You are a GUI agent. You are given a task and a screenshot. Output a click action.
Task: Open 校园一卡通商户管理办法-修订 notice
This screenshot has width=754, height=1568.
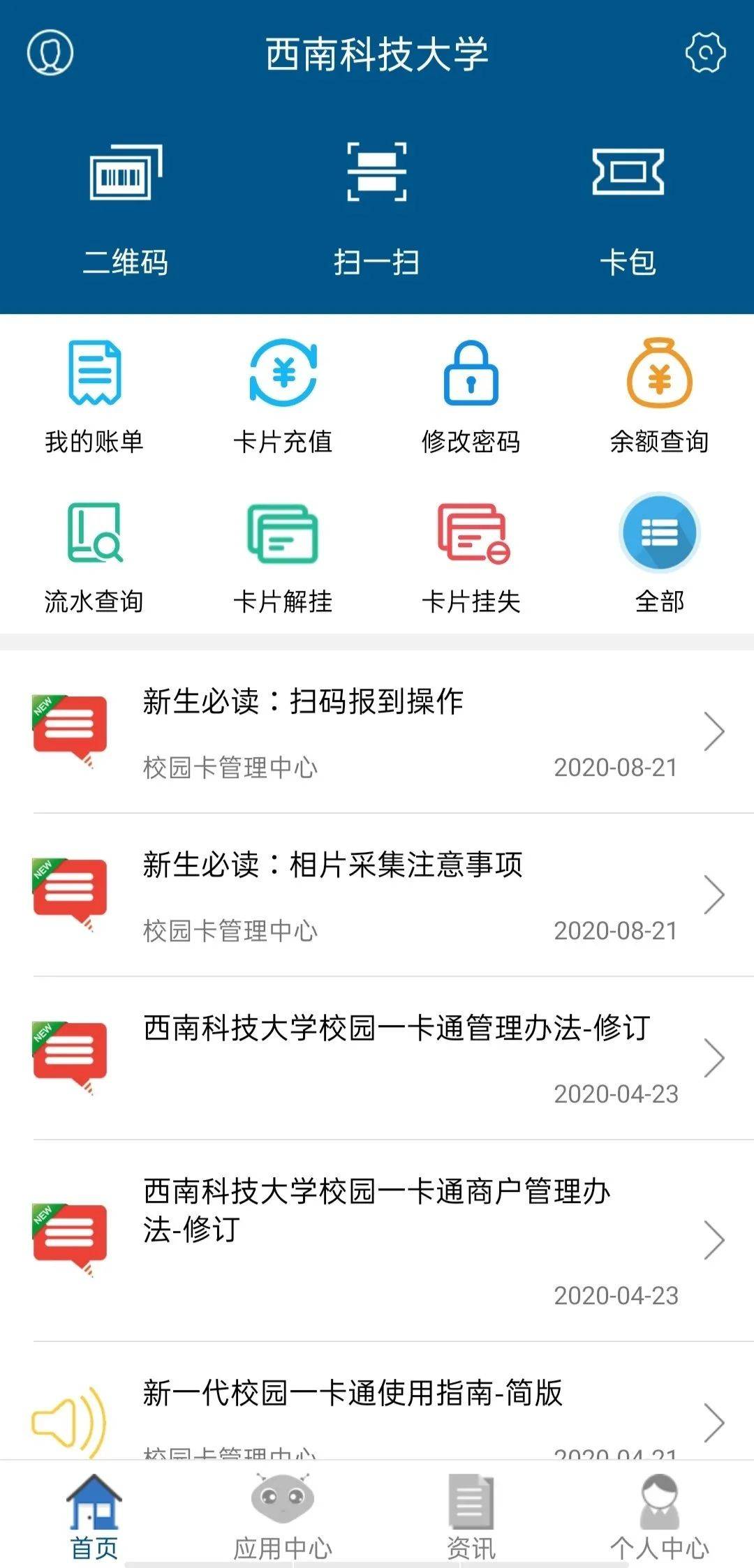[x=377, y=1241]
